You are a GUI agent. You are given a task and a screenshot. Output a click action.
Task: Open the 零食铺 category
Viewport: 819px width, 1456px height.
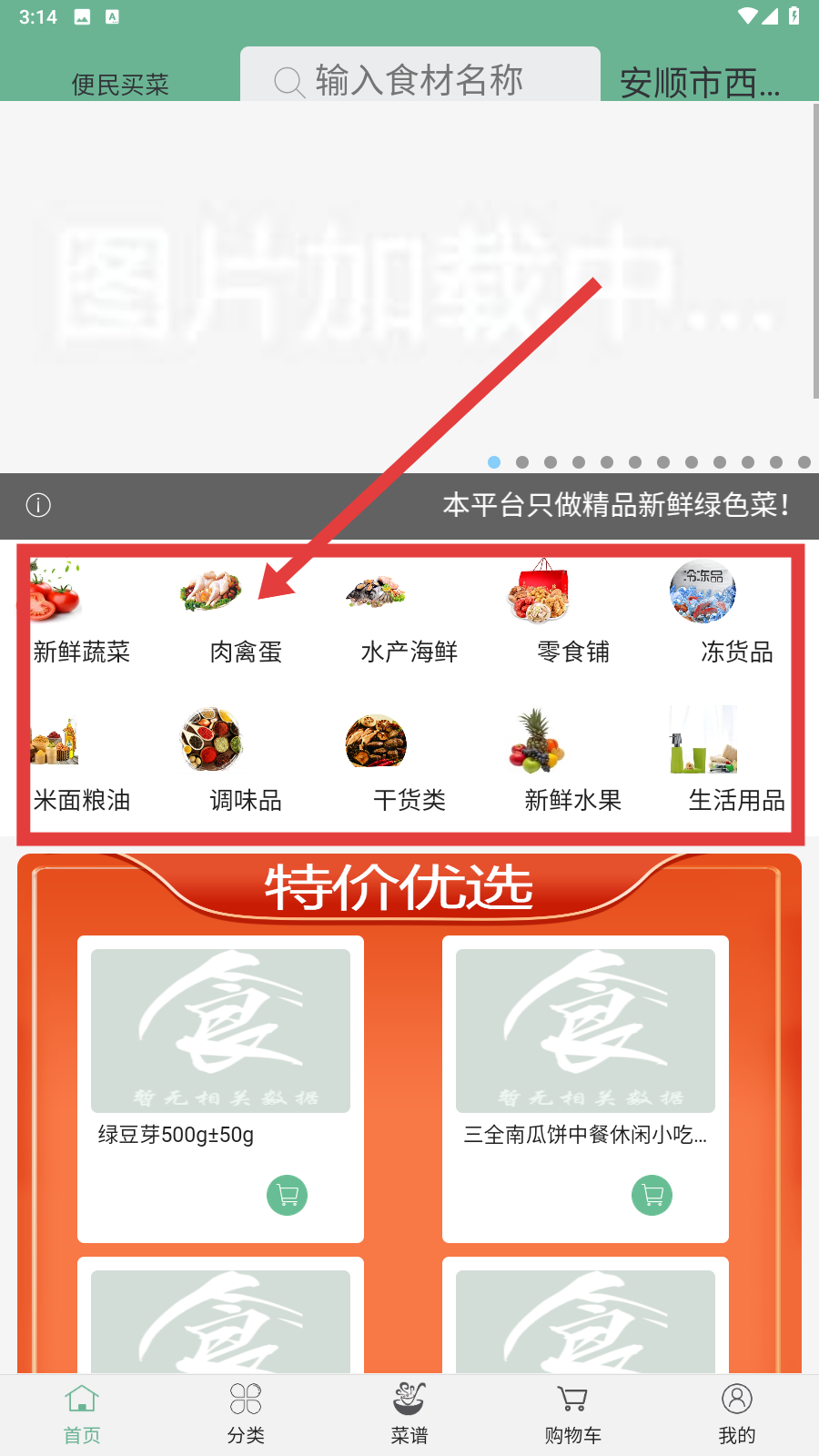572,612
